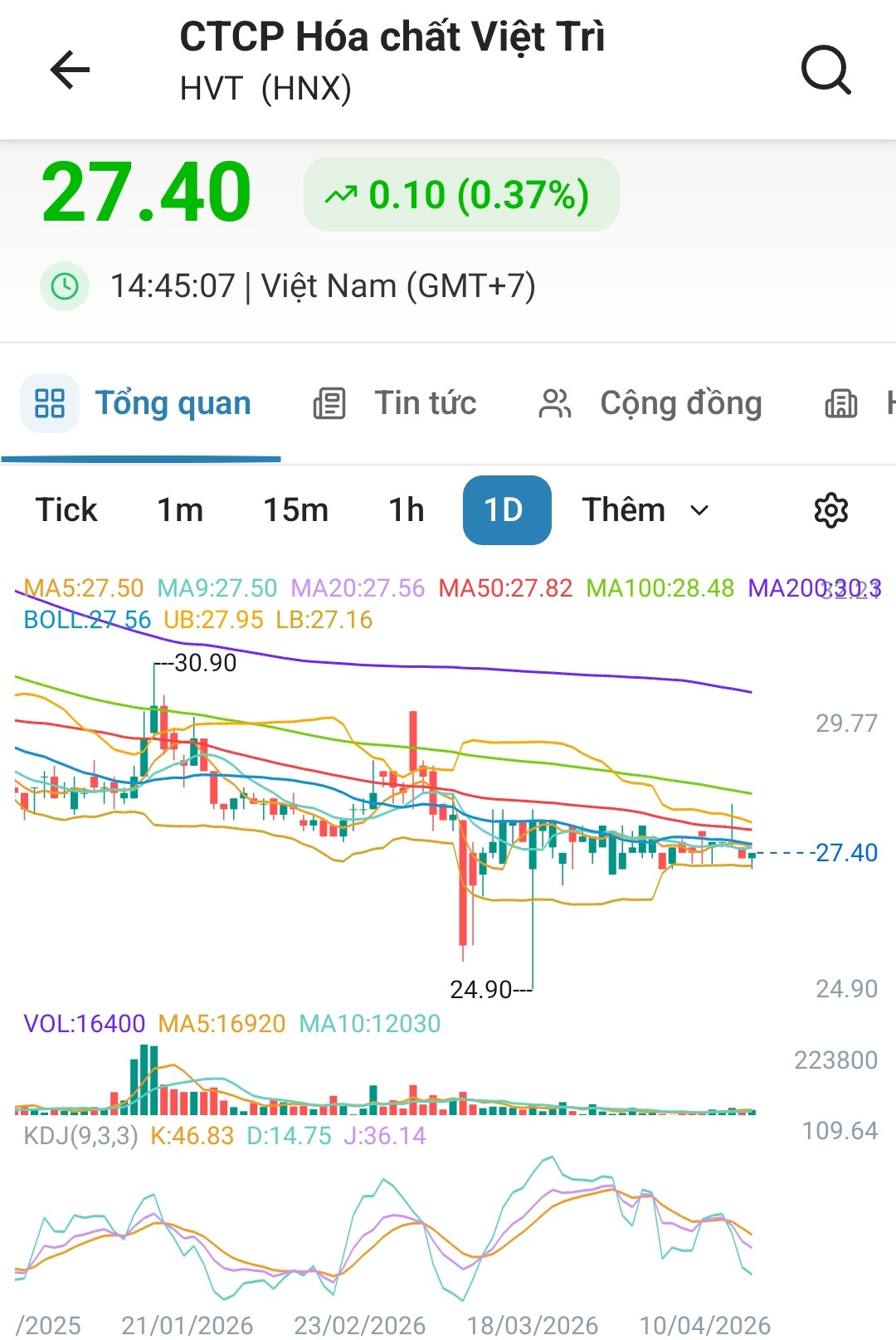The width and height of the screenshot is (896, 1340).
Task: Switch chart to 1h interval
Action: pos(407,510)
